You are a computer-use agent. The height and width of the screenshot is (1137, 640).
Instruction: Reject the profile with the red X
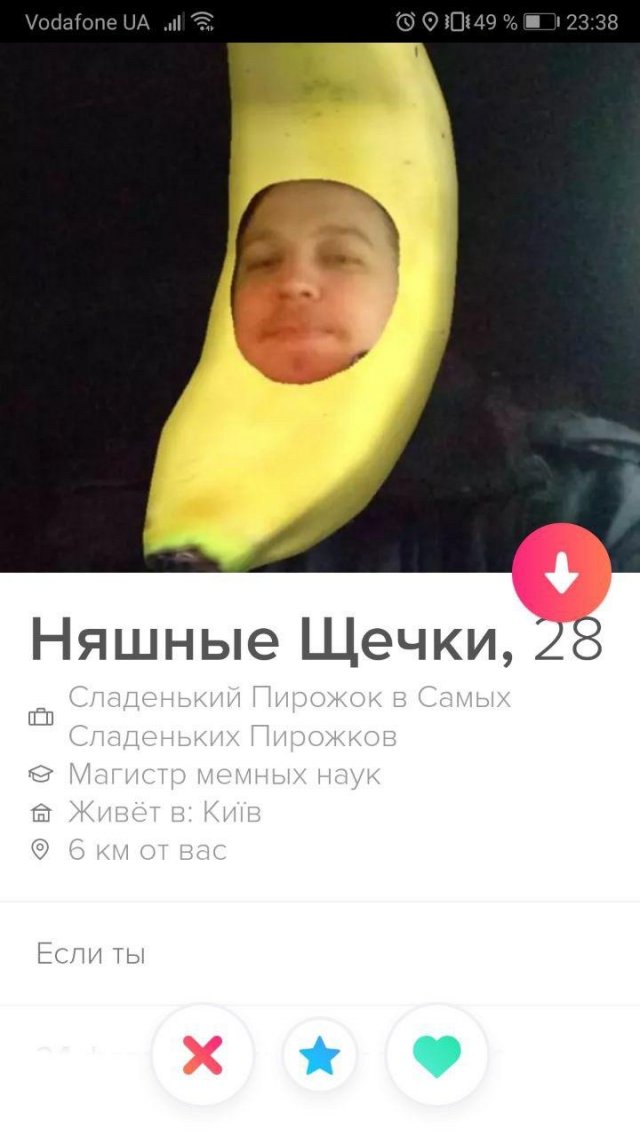click(203, 1055)
